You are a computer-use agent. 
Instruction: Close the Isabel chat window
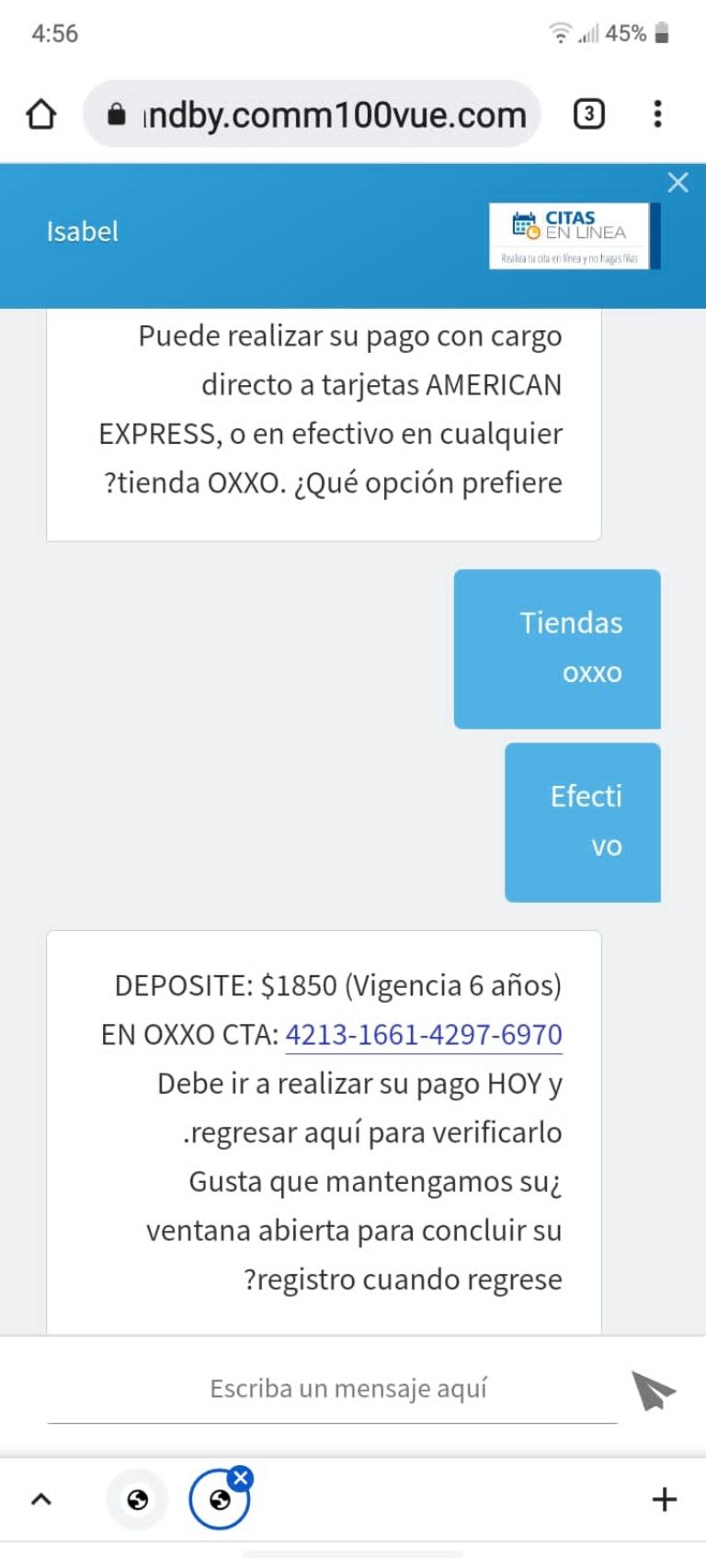tap(678, 183)
